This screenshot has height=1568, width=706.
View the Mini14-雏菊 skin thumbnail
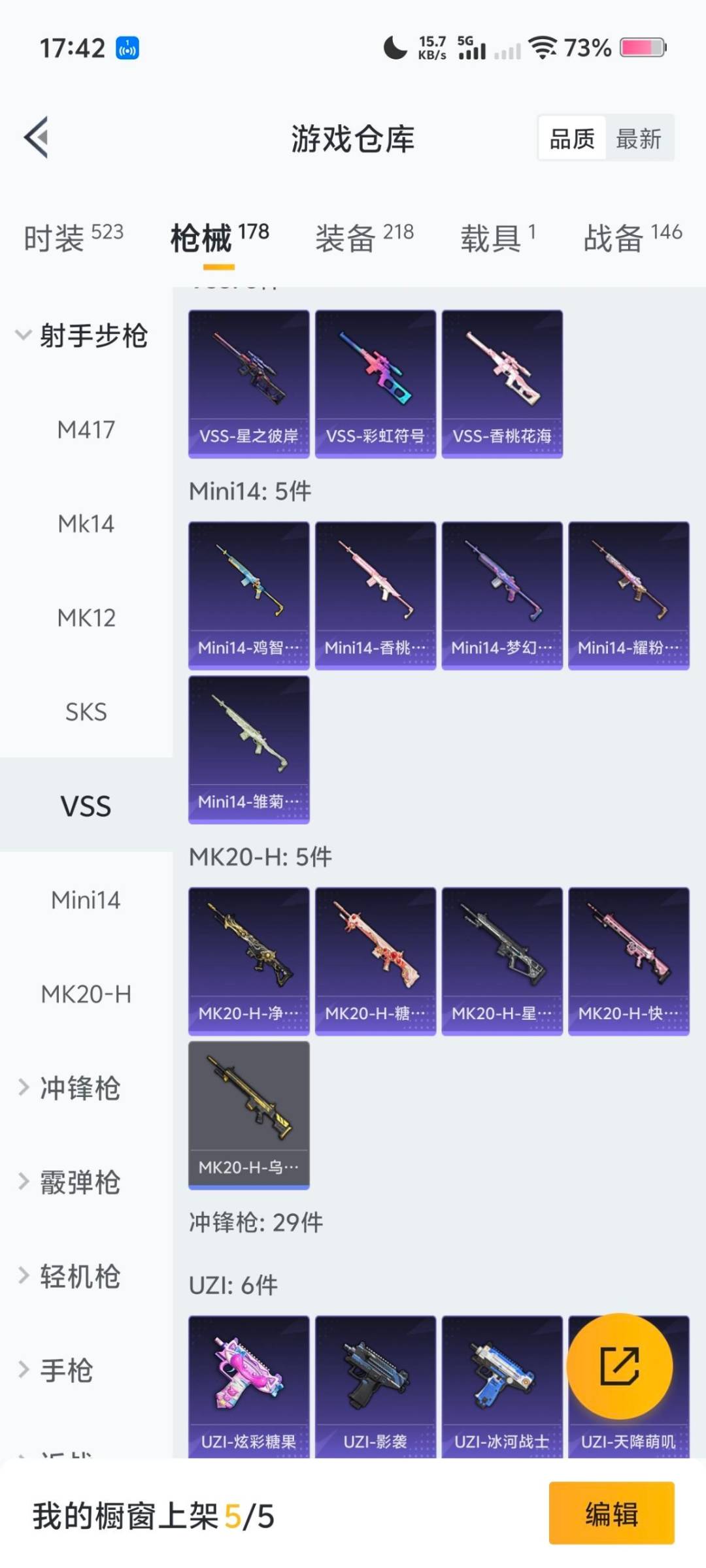pyautogui.click(x=248, y=748)
